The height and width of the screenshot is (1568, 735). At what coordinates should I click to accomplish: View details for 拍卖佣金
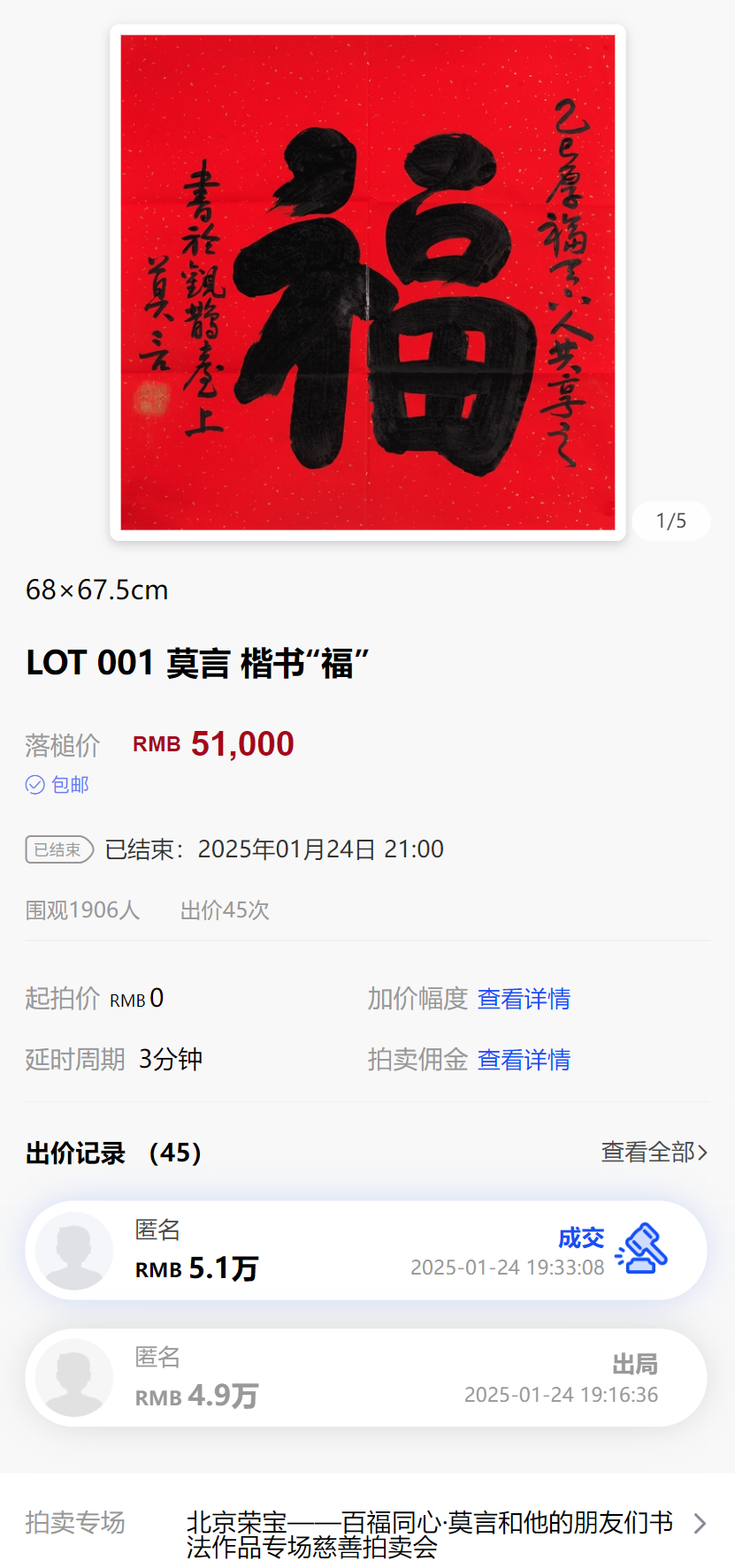[x=524, y=1060]
